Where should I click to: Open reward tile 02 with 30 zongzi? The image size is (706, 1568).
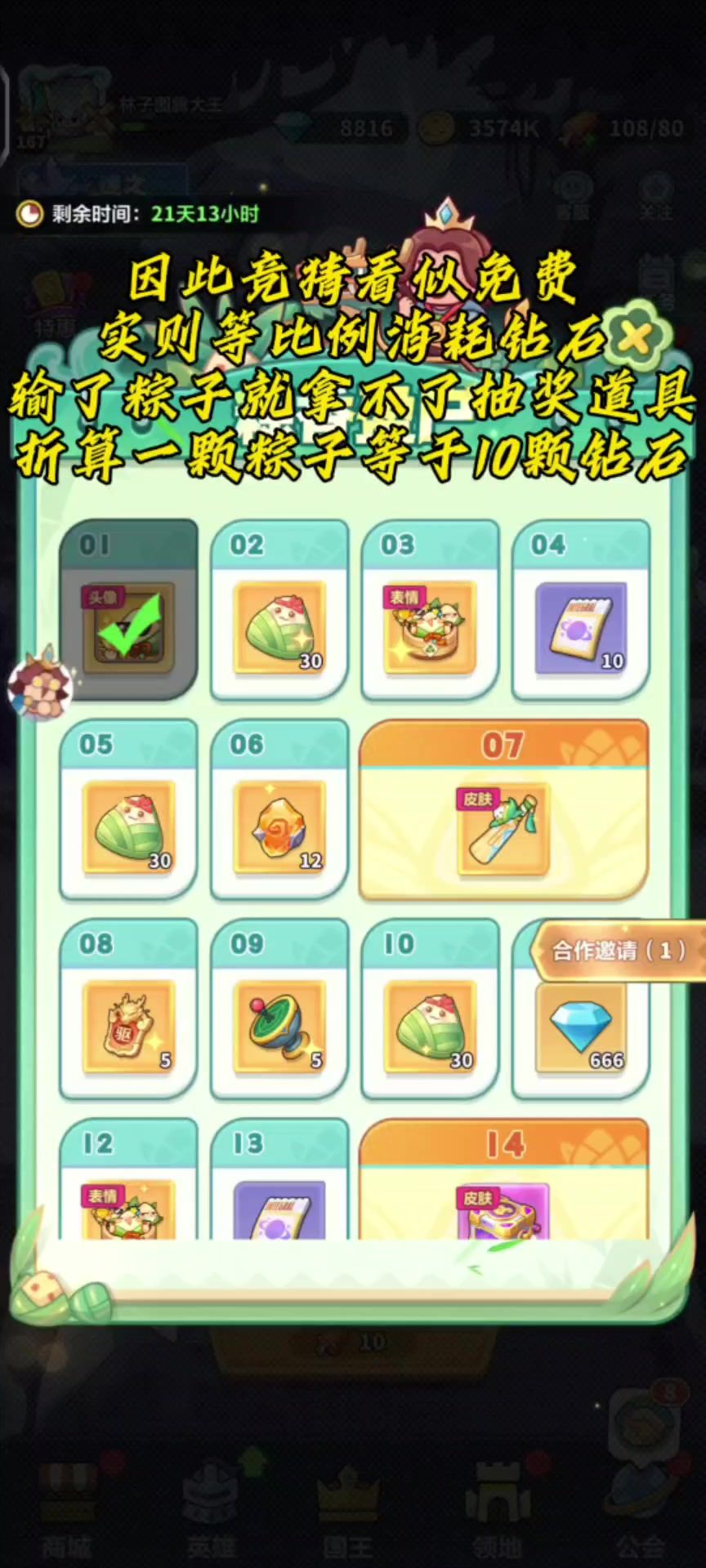(x=280, y=610)
